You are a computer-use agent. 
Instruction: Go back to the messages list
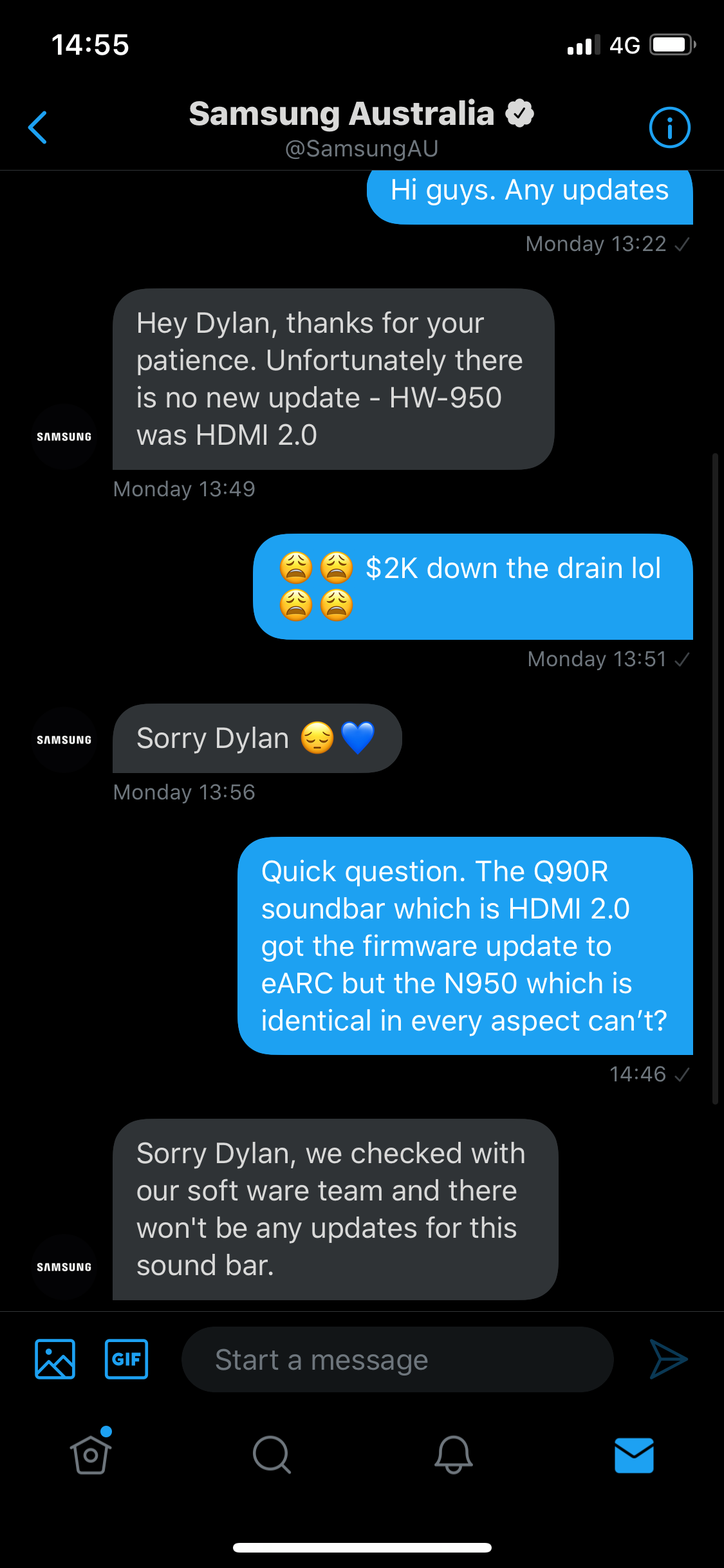[38, 127]
